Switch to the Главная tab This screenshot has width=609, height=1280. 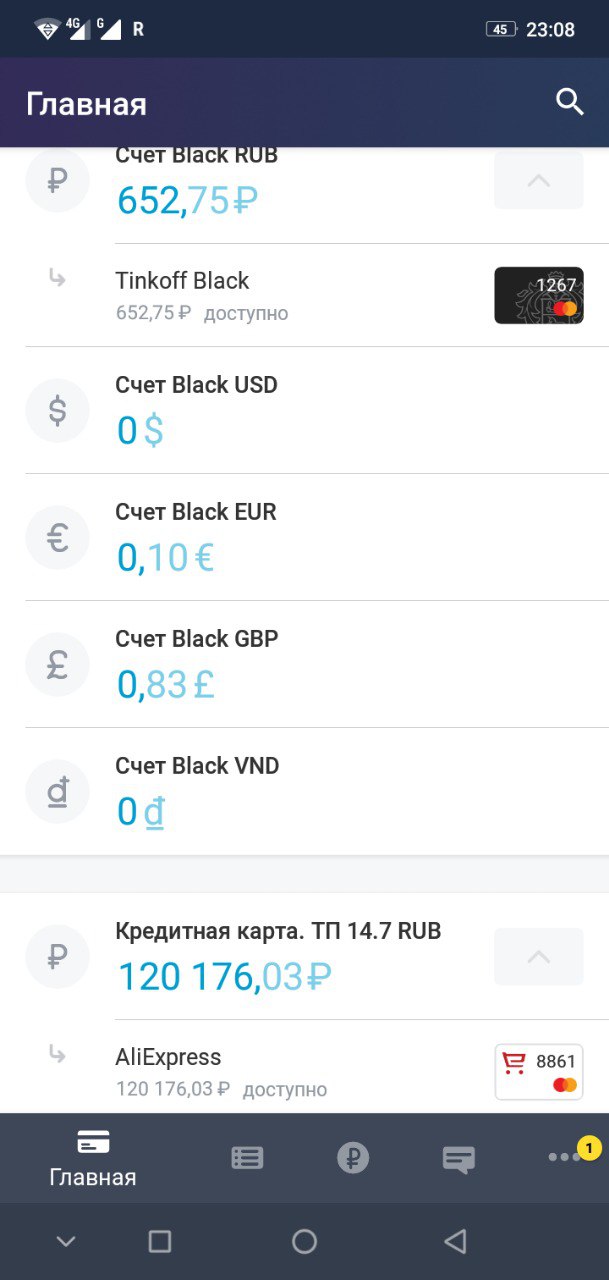93,1158
